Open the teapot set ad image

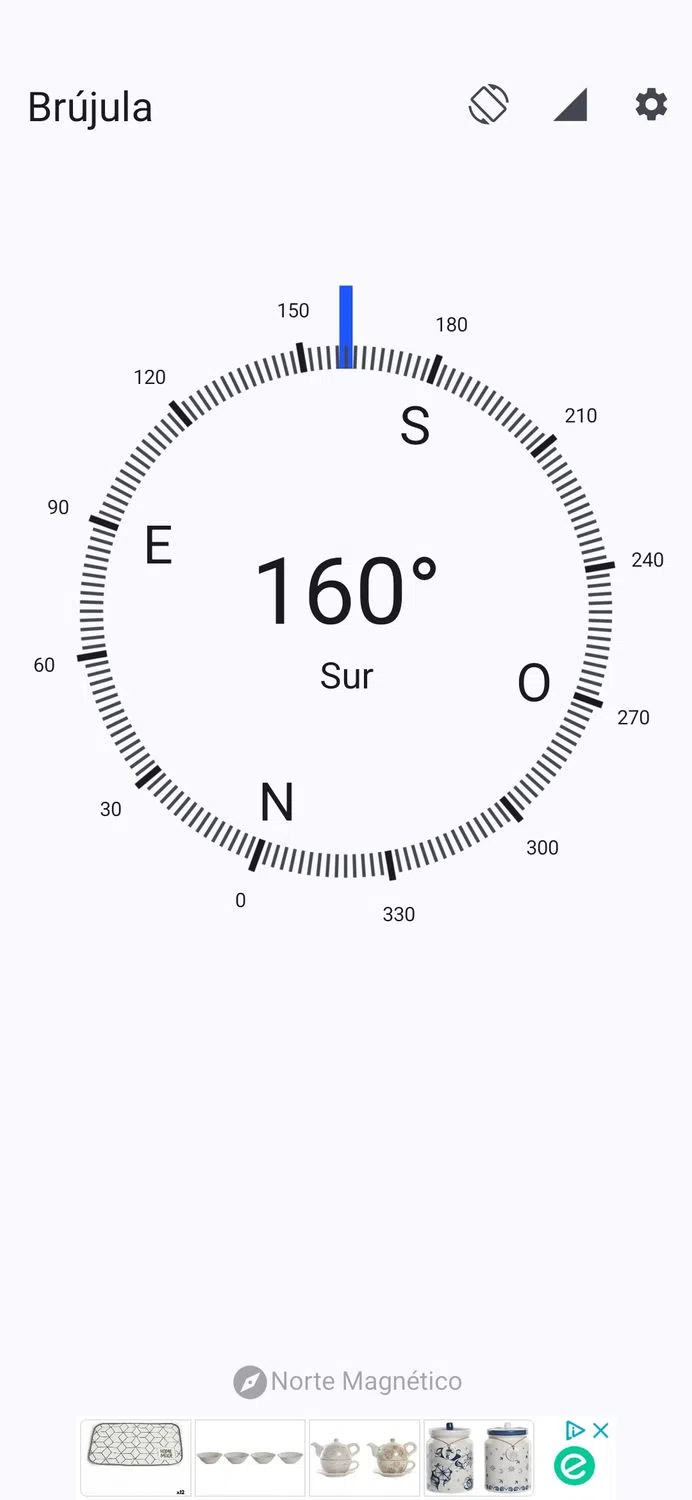pyautogui.click(x=364, y=1458)
